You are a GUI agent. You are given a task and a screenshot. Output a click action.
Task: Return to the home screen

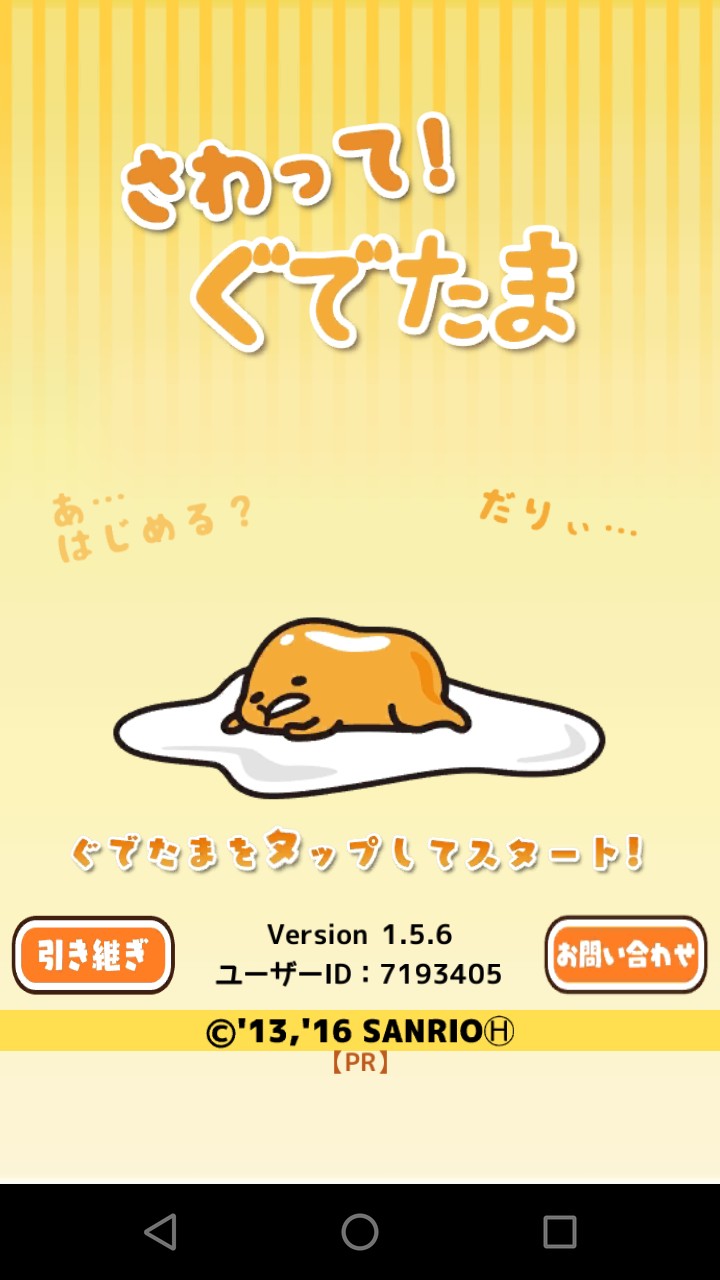tap(360, 1232)
